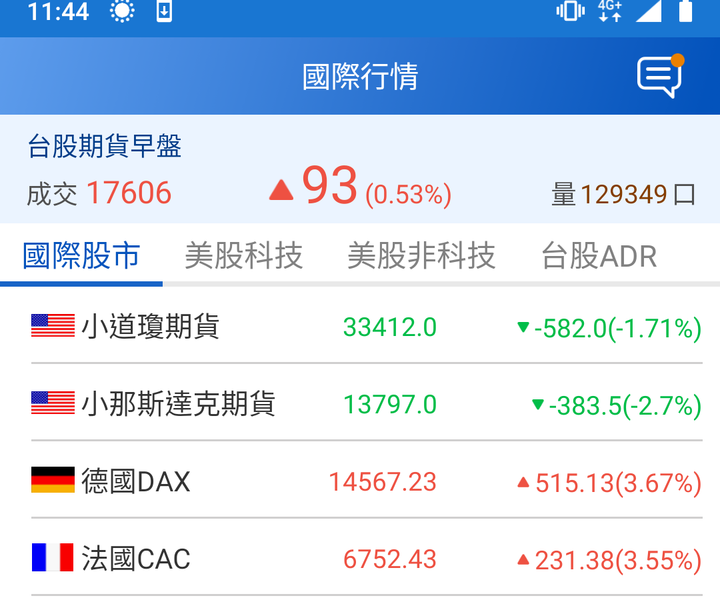Image resolution: width=720 pixels, height=600 pixels.
Task: Switch to the 台股ADR tab
Action: [x=599, y=256]
